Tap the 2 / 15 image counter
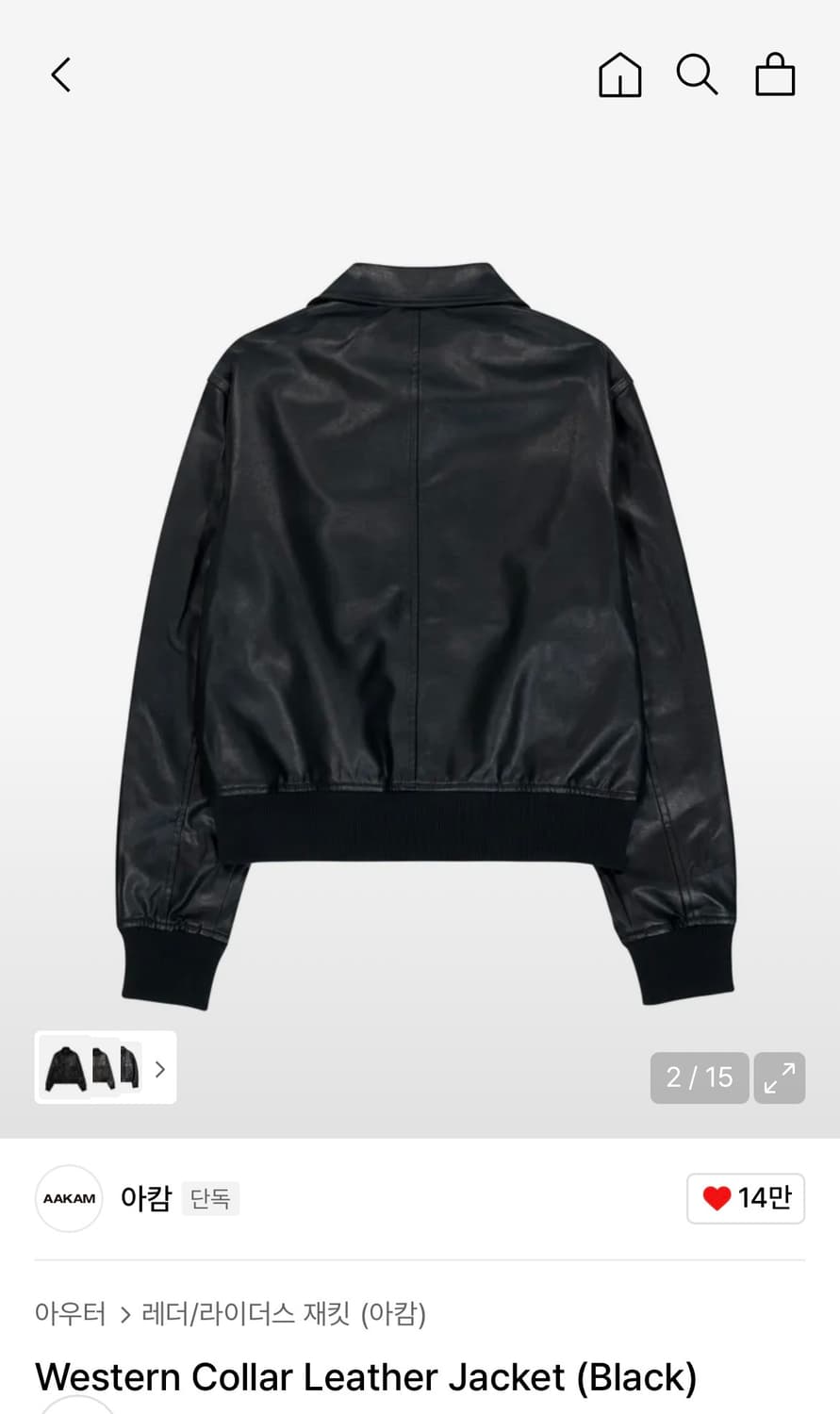Image resolution: width=840 pixels, height=1414 pixels. point(699,1077)
